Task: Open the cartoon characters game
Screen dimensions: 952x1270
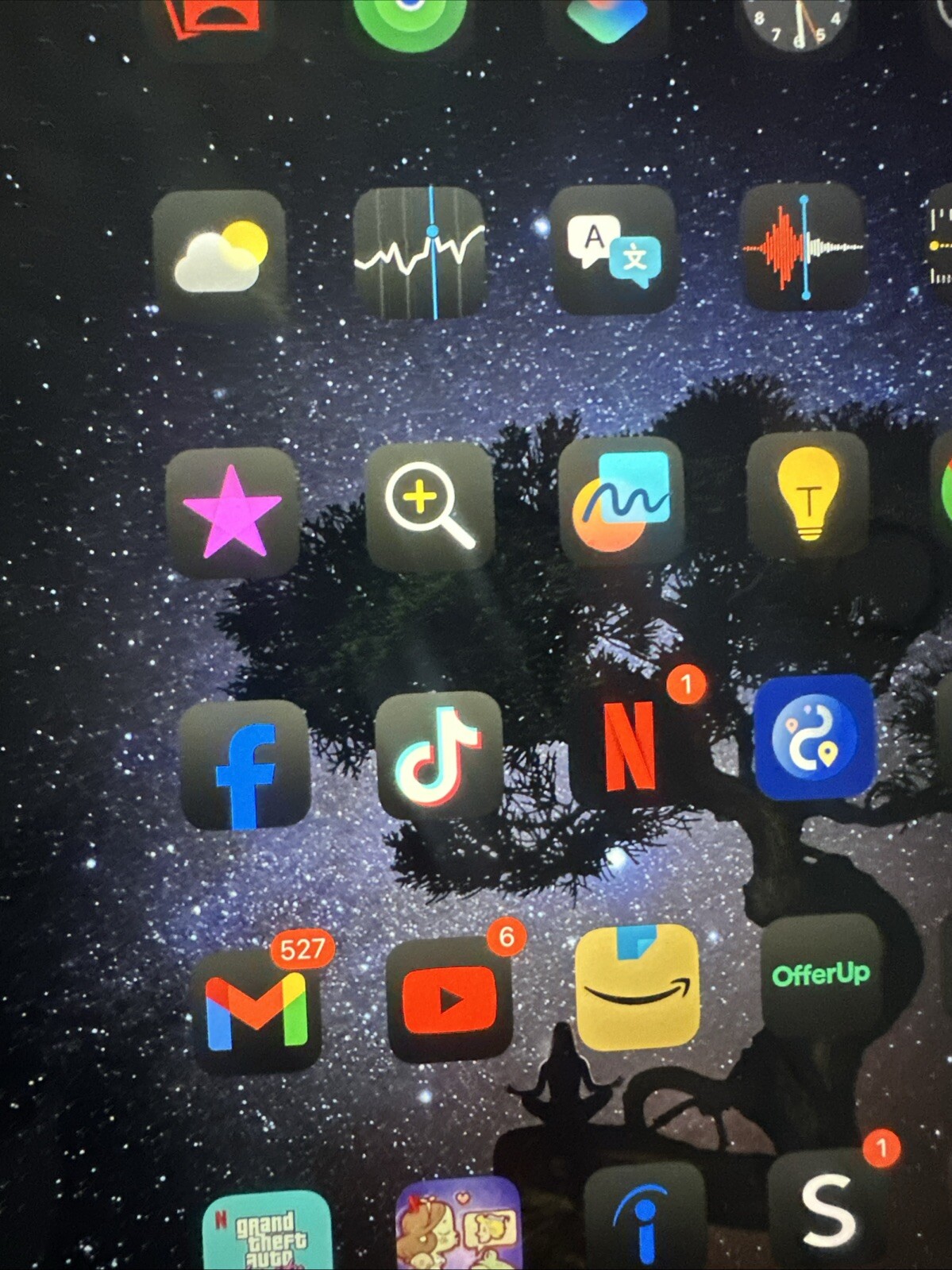Action: click(459, 1227)
